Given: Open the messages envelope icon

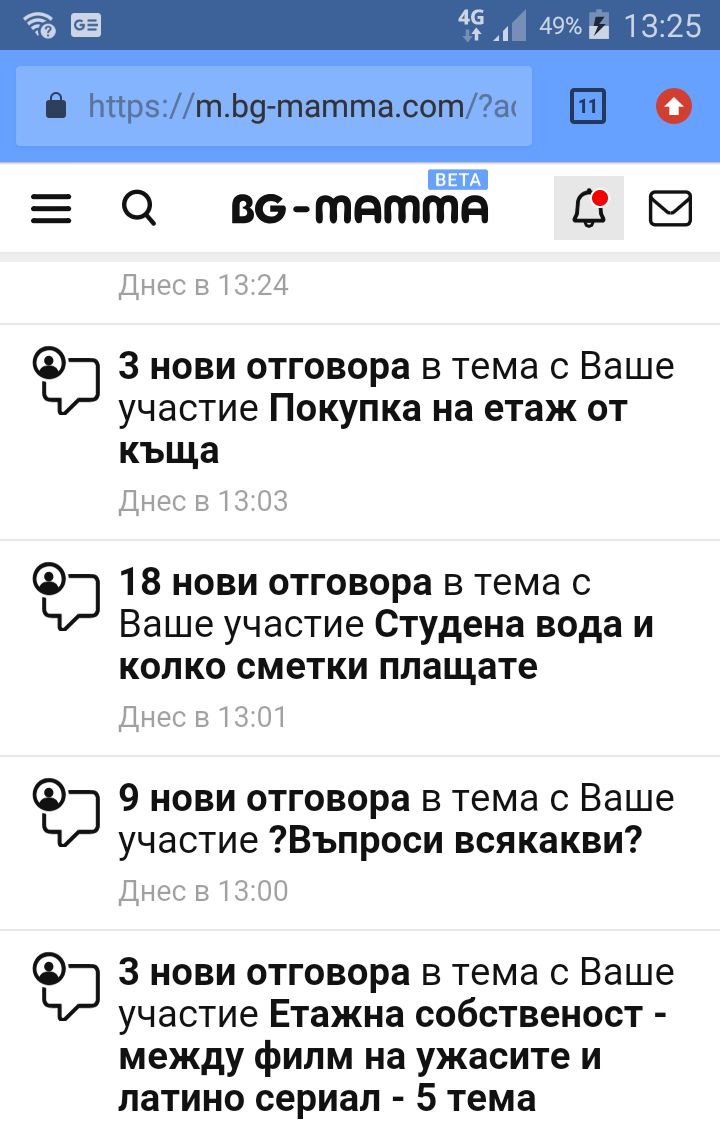Looking at the screenshot, I should click(670, 209).
